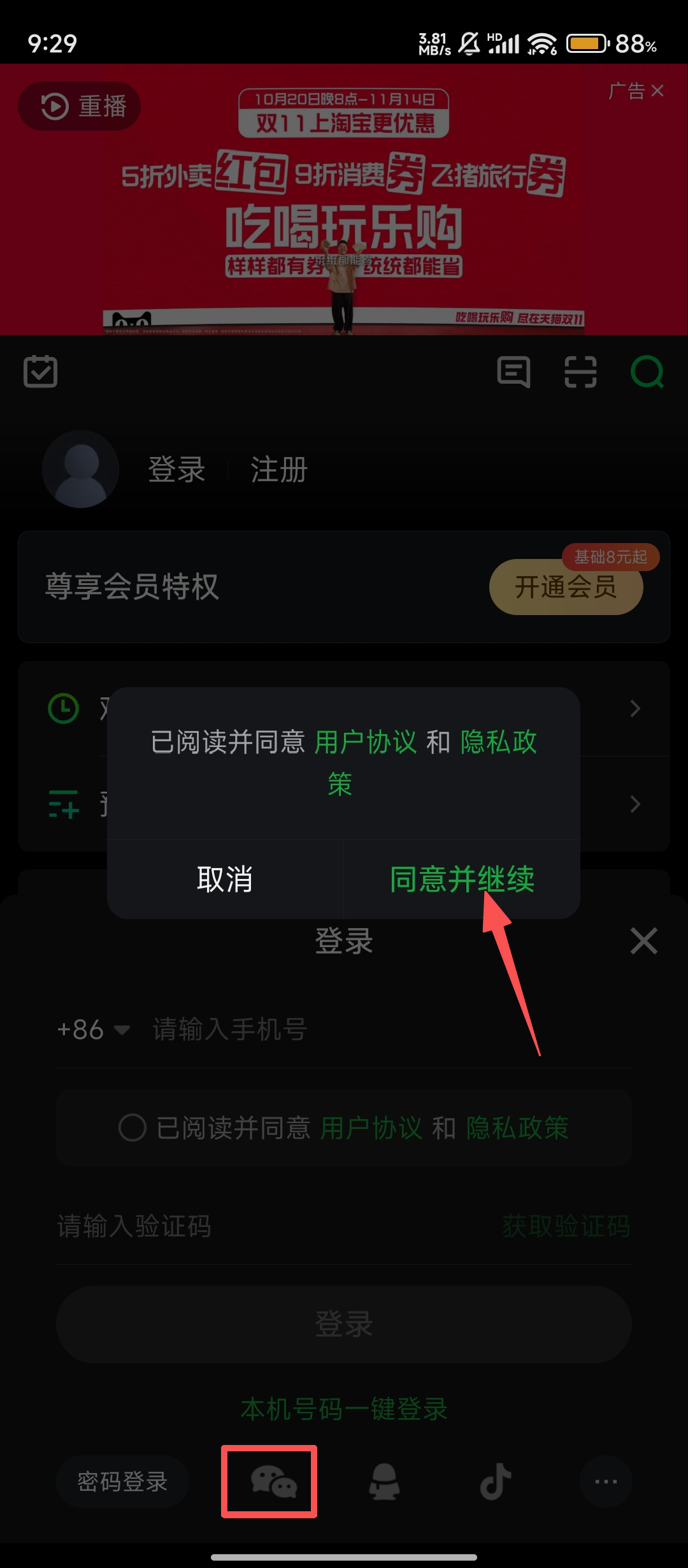Focus the verification code field
Viewport: 688px width, 1568px height.
point(255,1226)
